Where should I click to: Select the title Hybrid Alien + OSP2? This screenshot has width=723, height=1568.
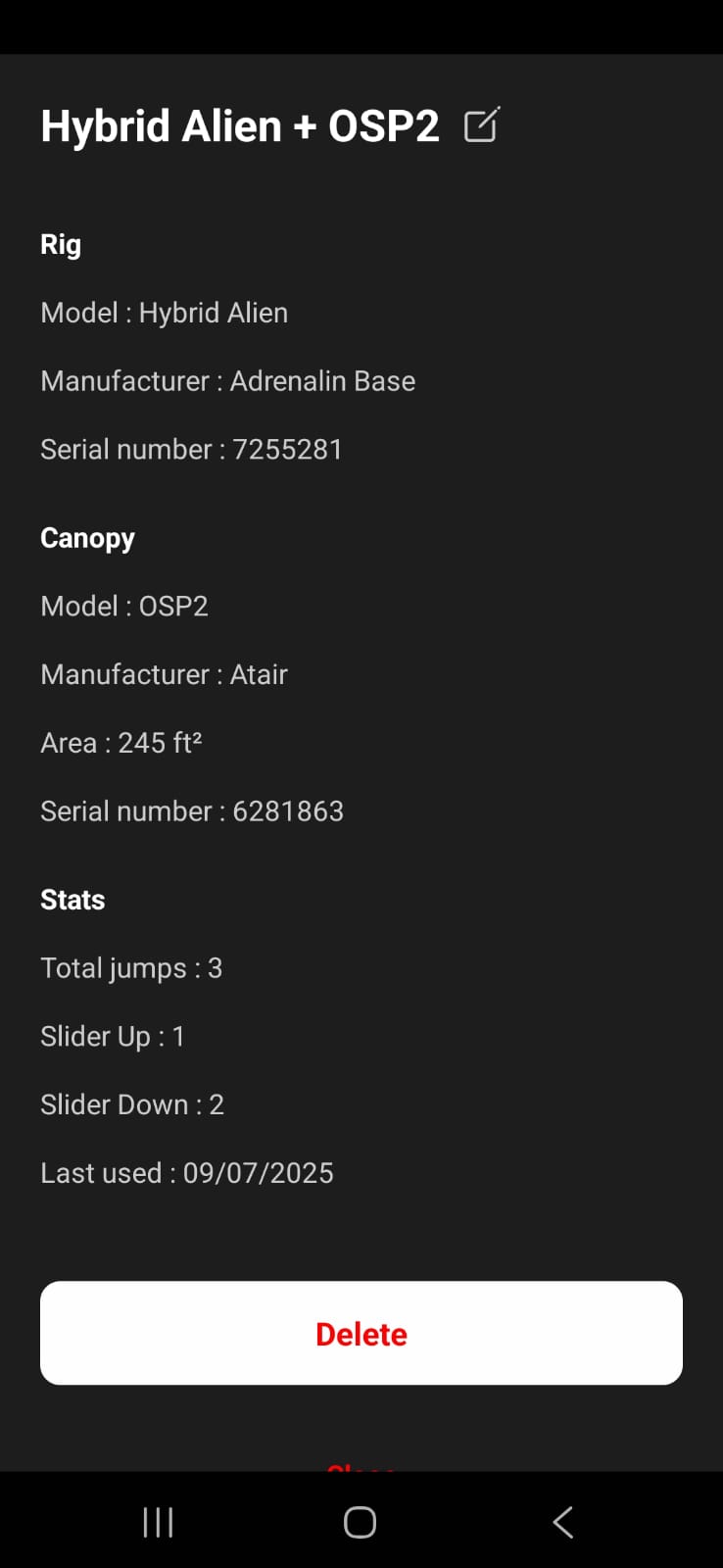(240, 125)
